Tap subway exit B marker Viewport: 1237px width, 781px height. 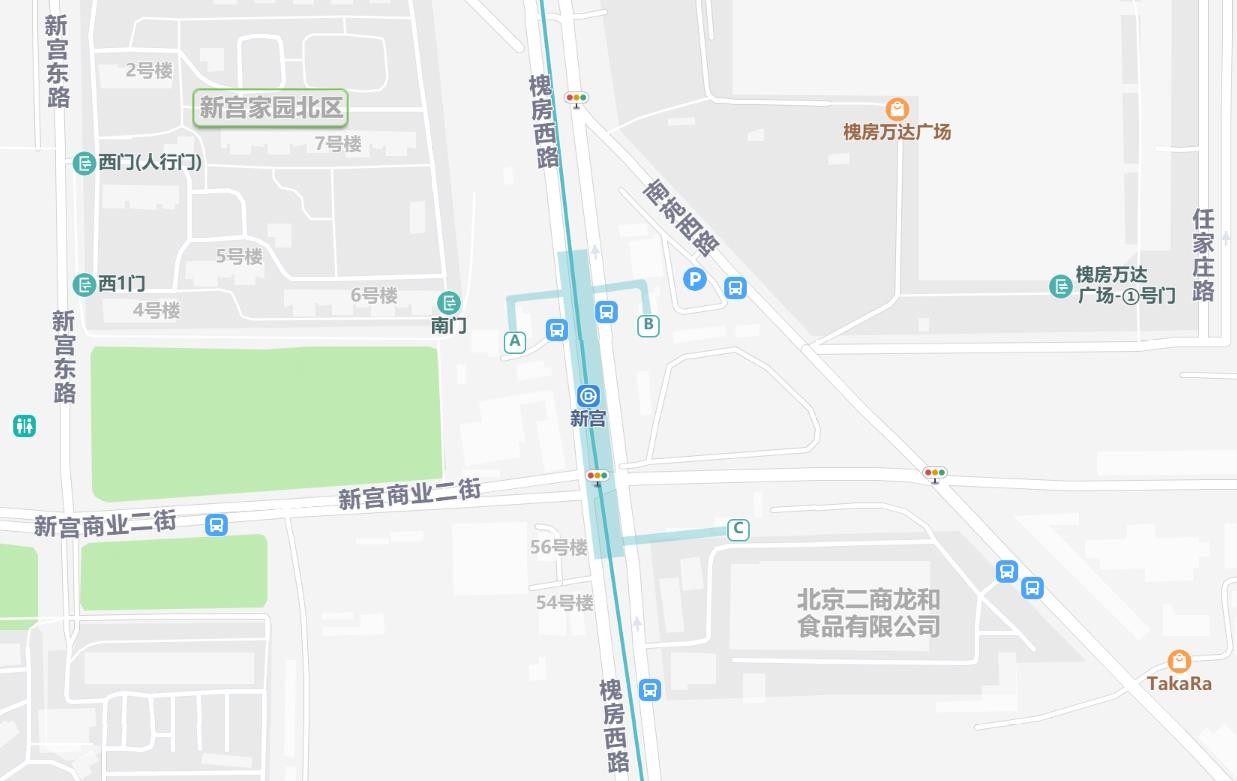click(648, 325)
